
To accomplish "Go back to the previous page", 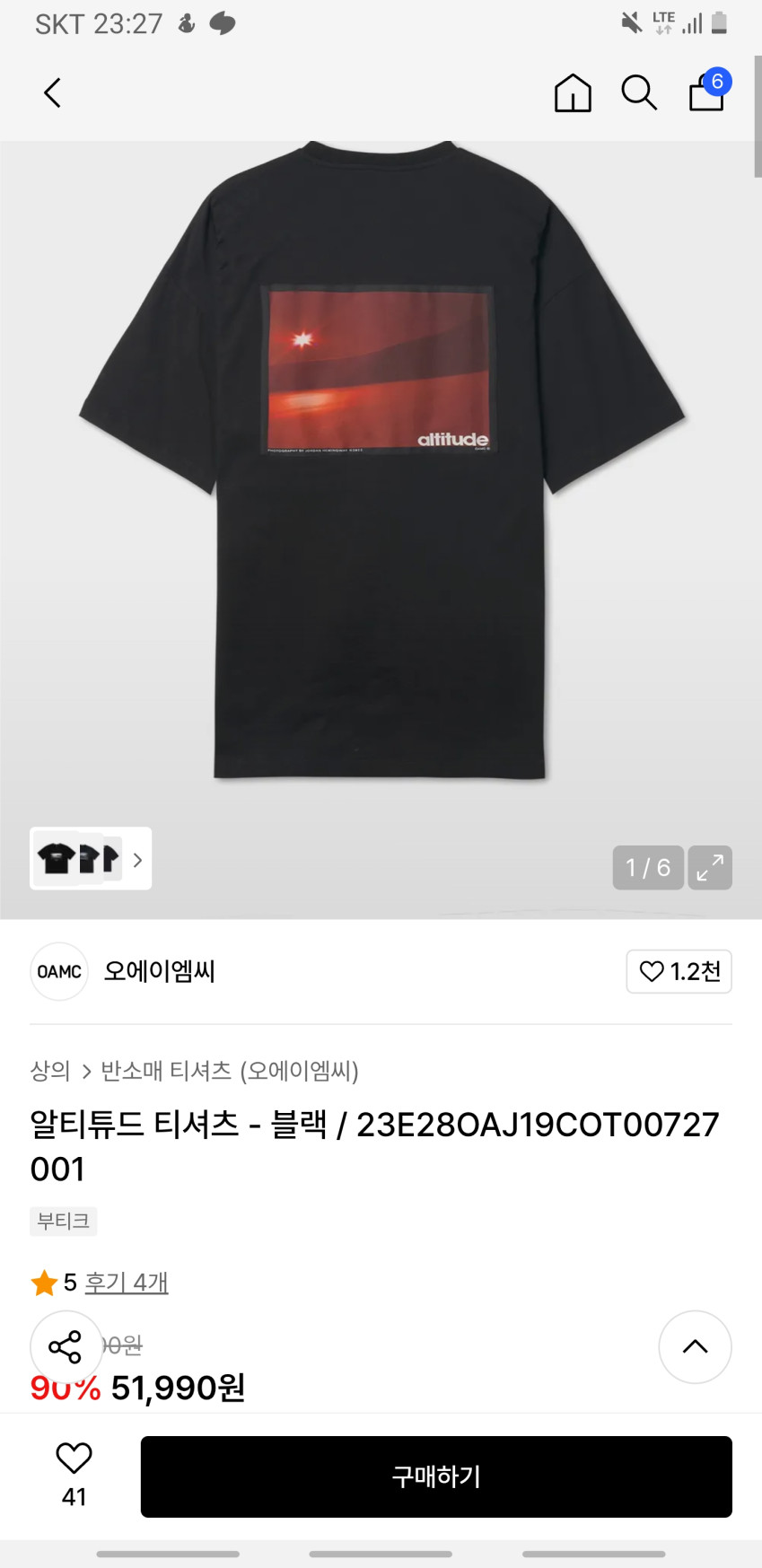I will coord(52,92).
